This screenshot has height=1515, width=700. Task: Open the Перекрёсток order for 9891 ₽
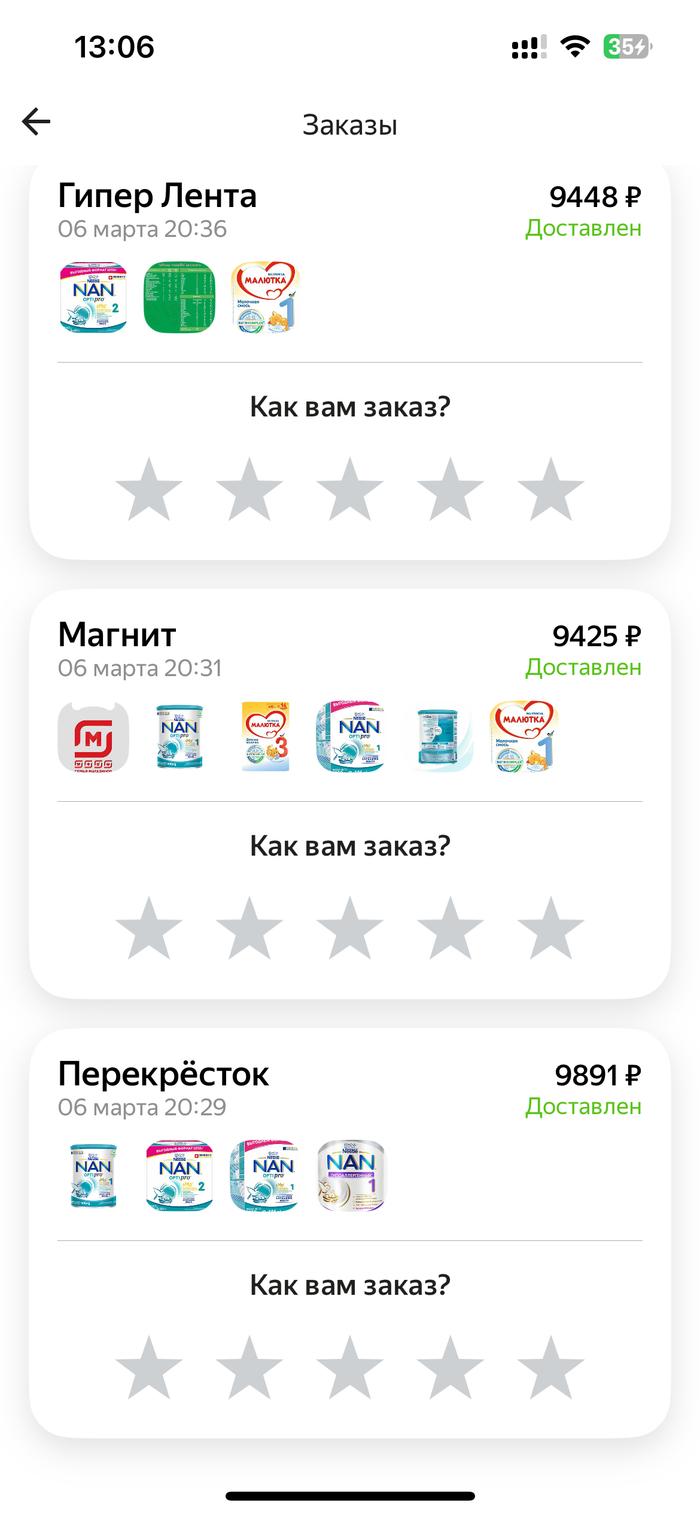[x=163, y=1075]
